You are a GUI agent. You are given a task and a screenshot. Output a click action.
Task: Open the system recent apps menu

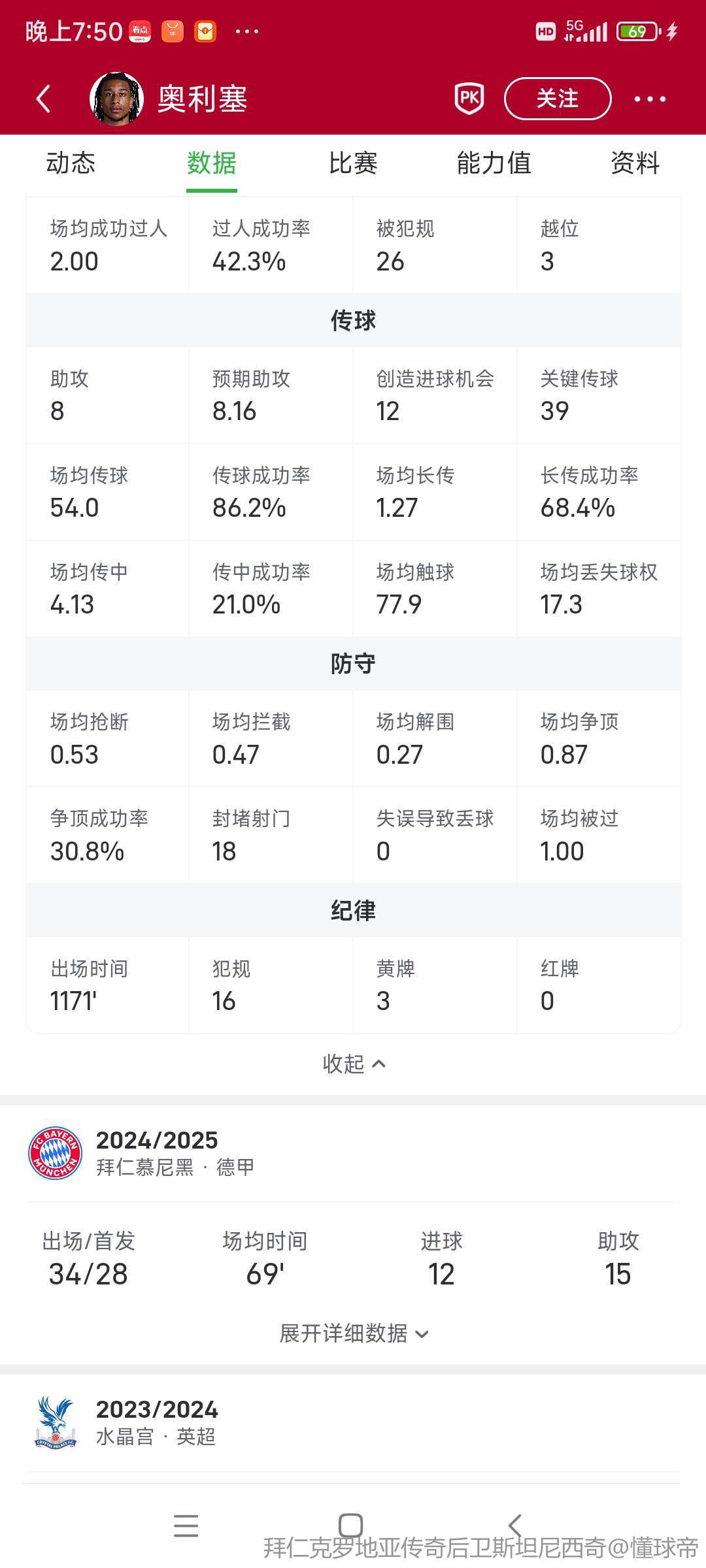186,1525
